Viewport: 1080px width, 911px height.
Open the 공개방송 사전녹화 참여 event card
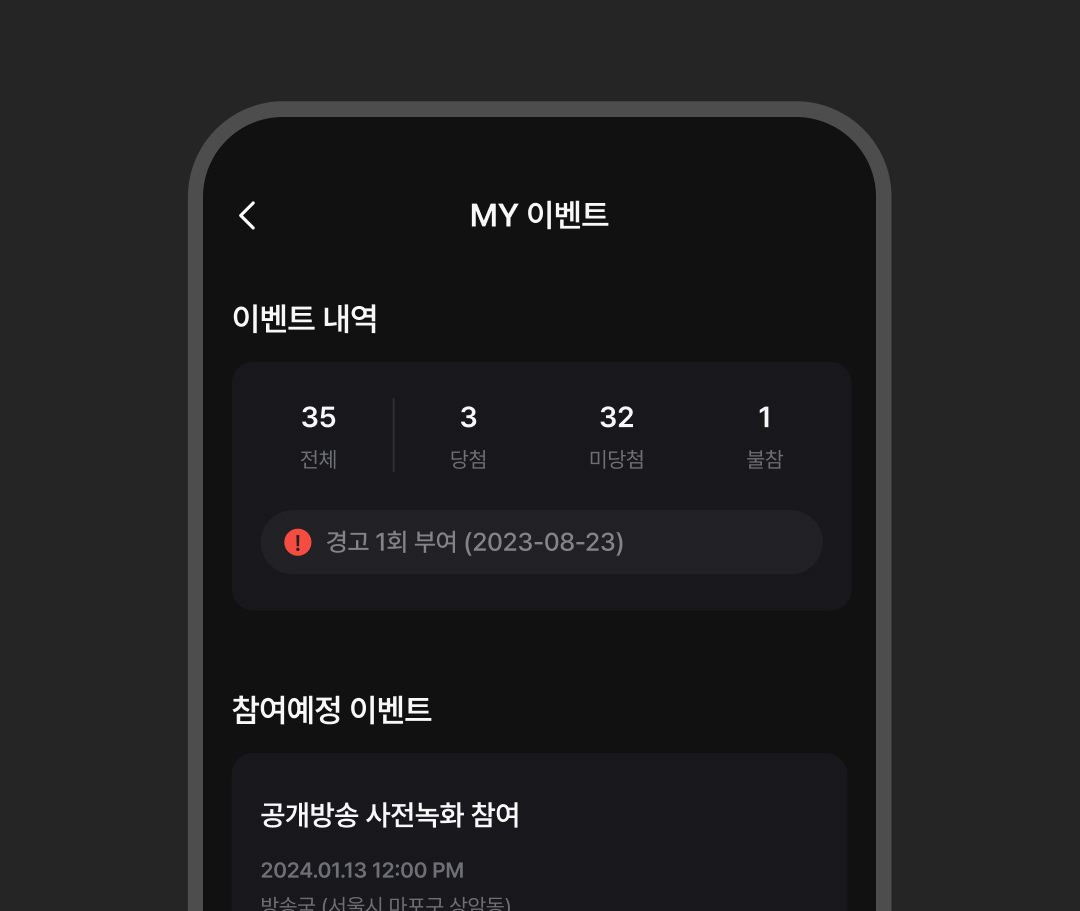click(539, 830)
